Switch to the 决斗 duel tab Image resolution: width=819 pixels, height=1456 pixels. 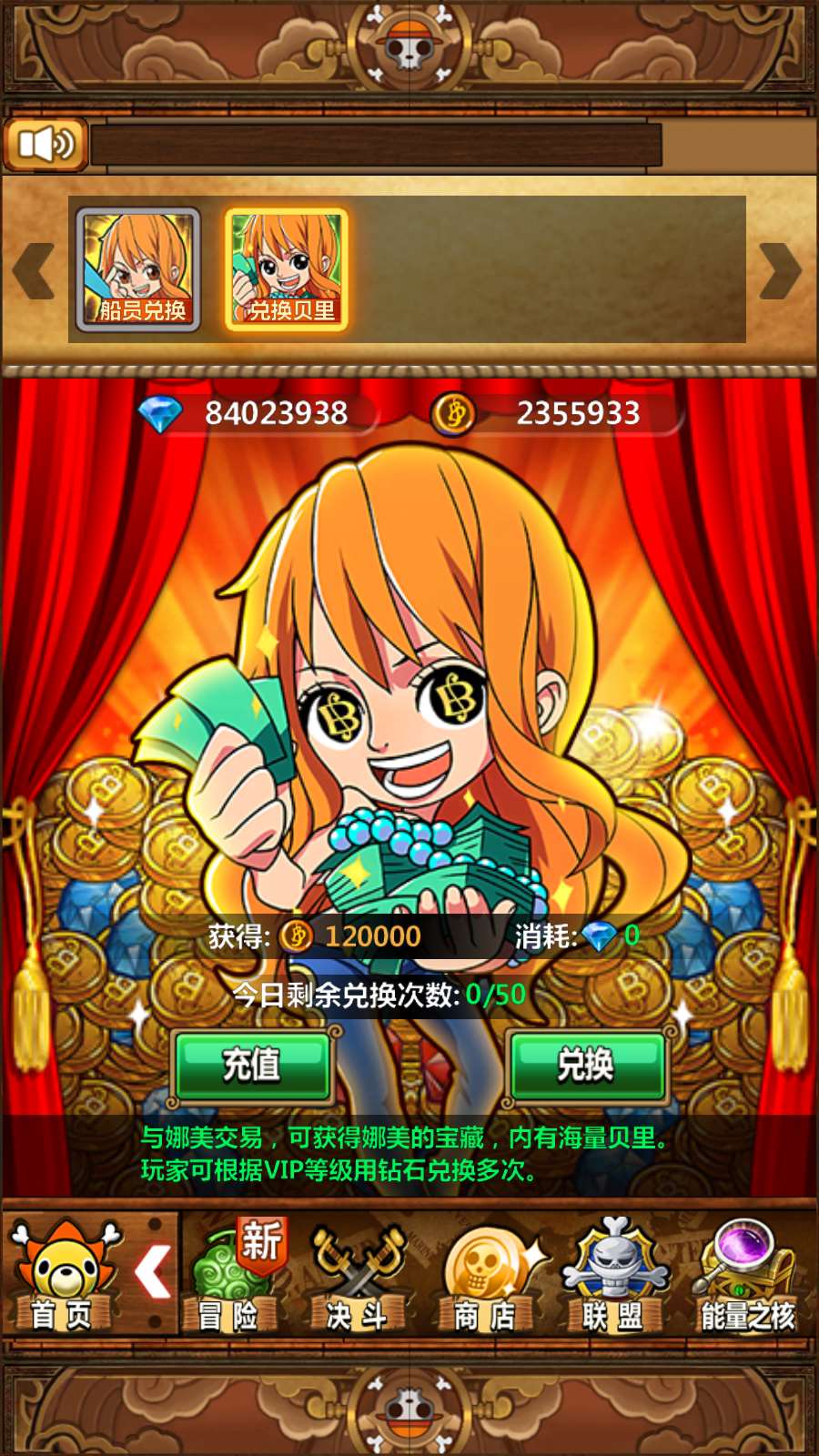[x=358, y=1276]
